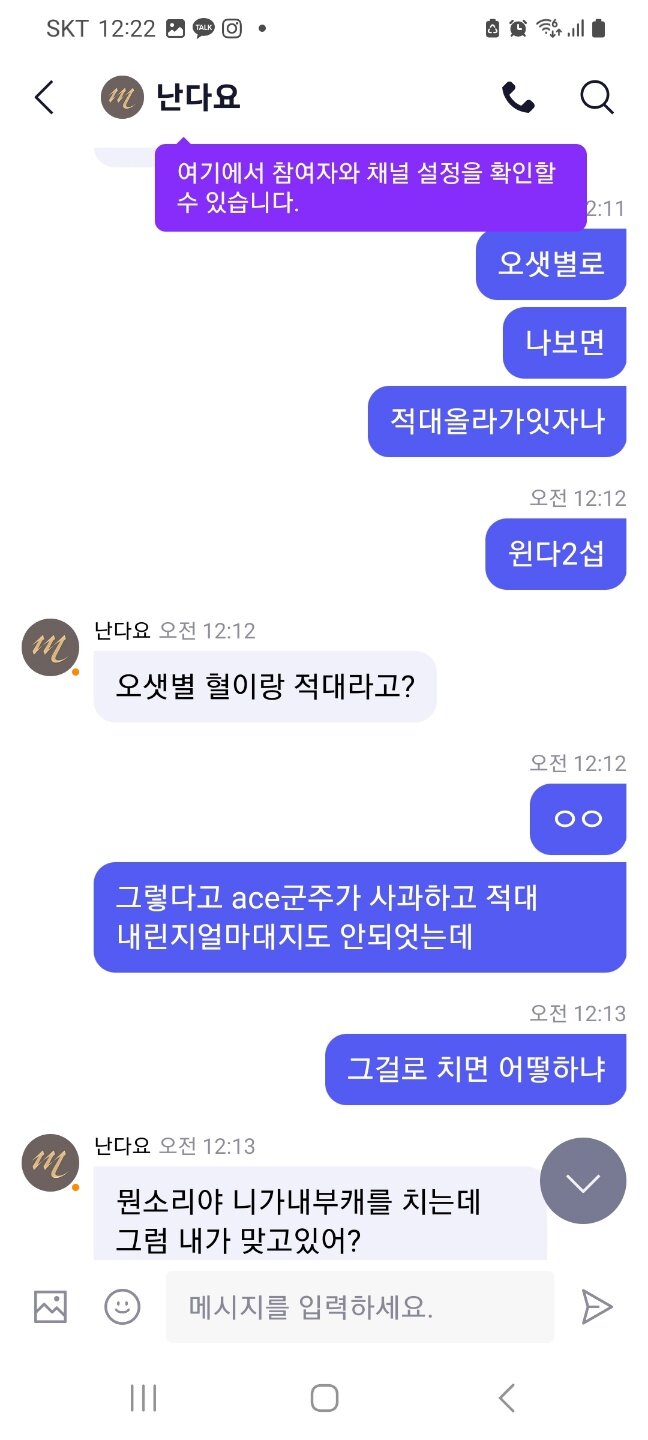Screen dimensions: 648x1440
Task: View 난다요's profile picture beside 오샛별 message
Action: tap(50, 647)
